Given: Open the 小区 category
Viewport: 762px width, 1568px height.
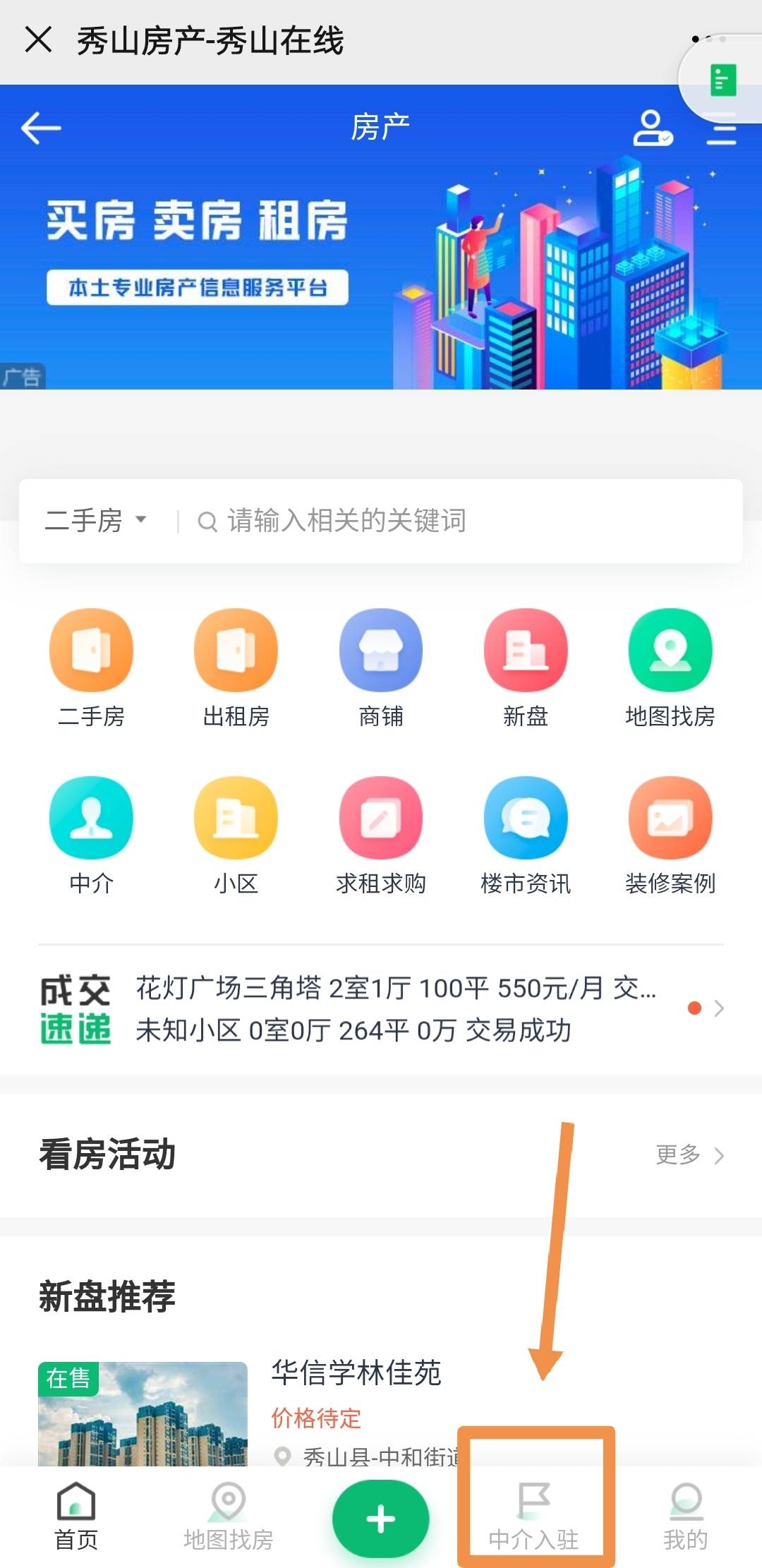Looking at the screenshot, I should pos(236,834).
